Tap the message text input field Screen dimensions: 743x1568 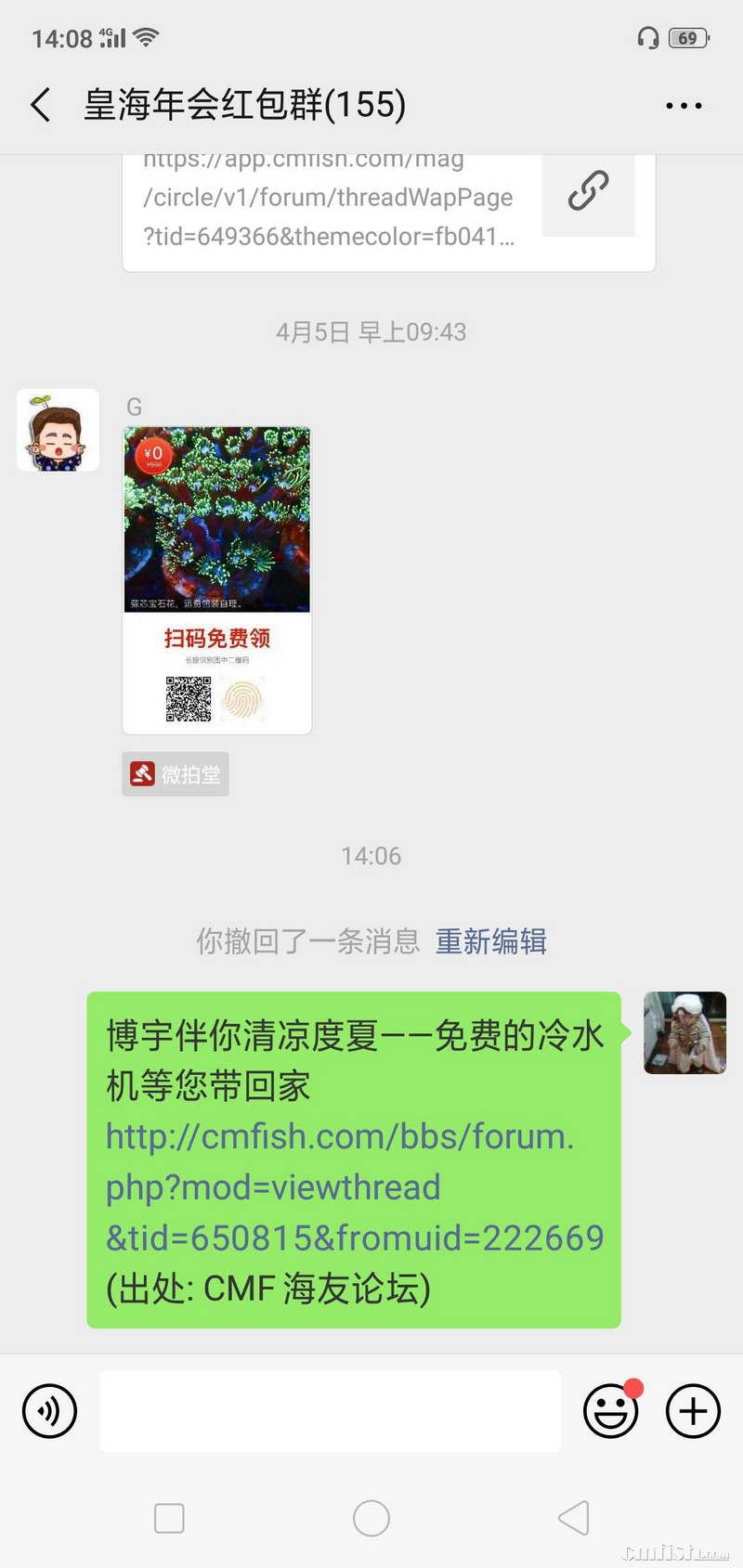(x=330, y=1410)
